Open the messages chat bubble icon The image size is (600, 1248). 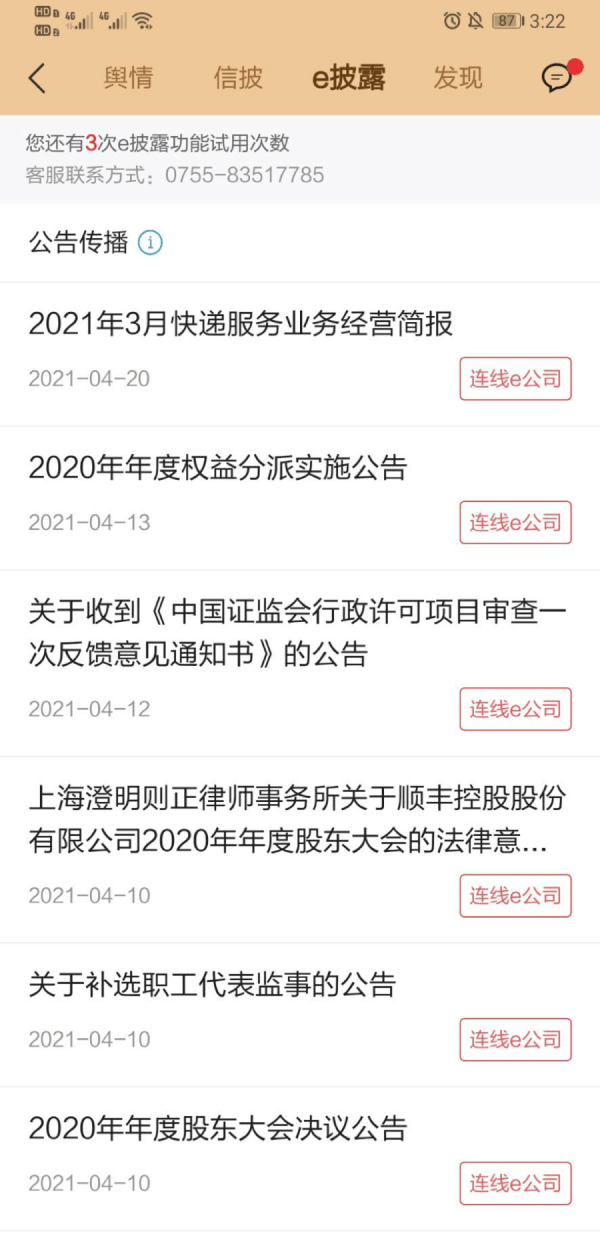tap(556, 78)
